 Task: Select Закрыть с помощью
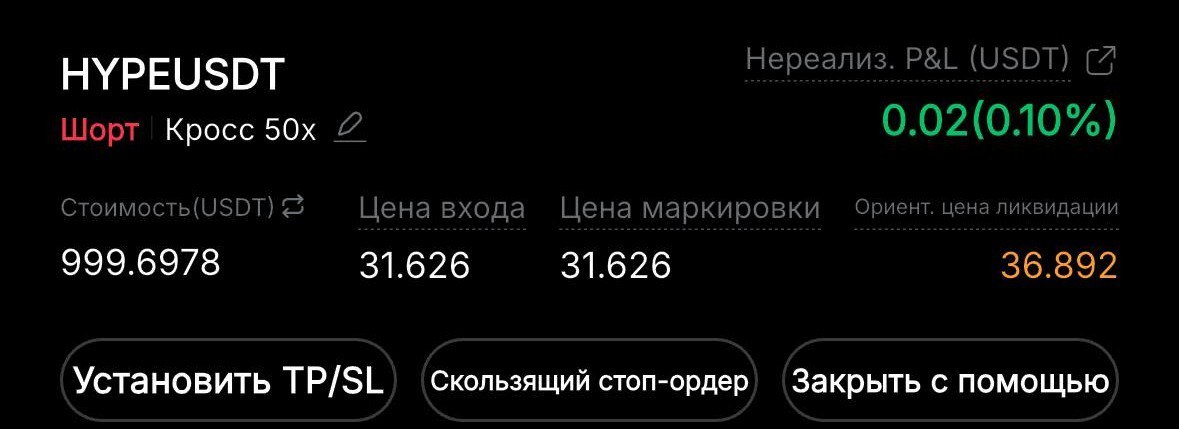point(949,381)
